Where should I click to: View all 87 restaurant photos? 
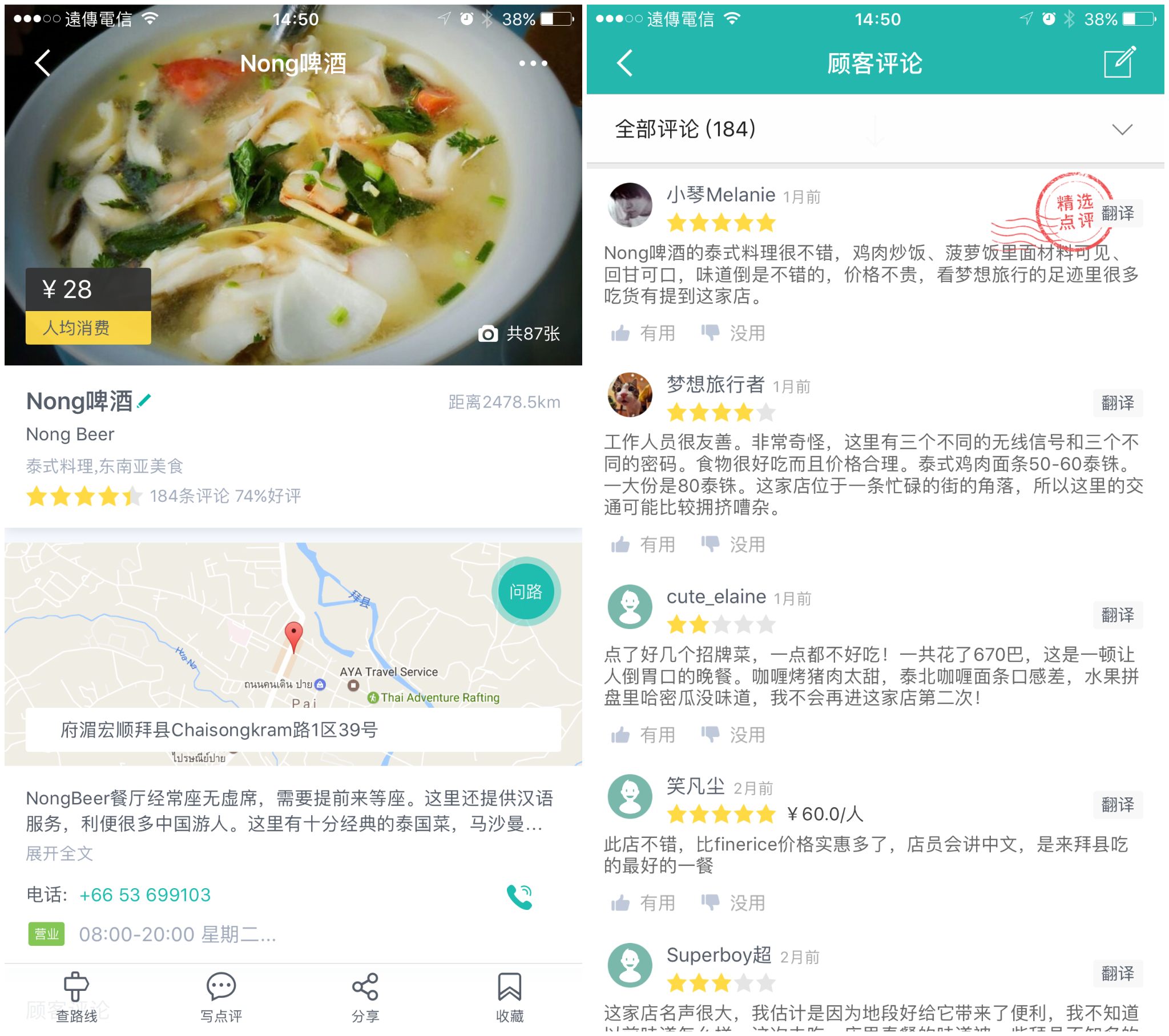tap(519, 333)
